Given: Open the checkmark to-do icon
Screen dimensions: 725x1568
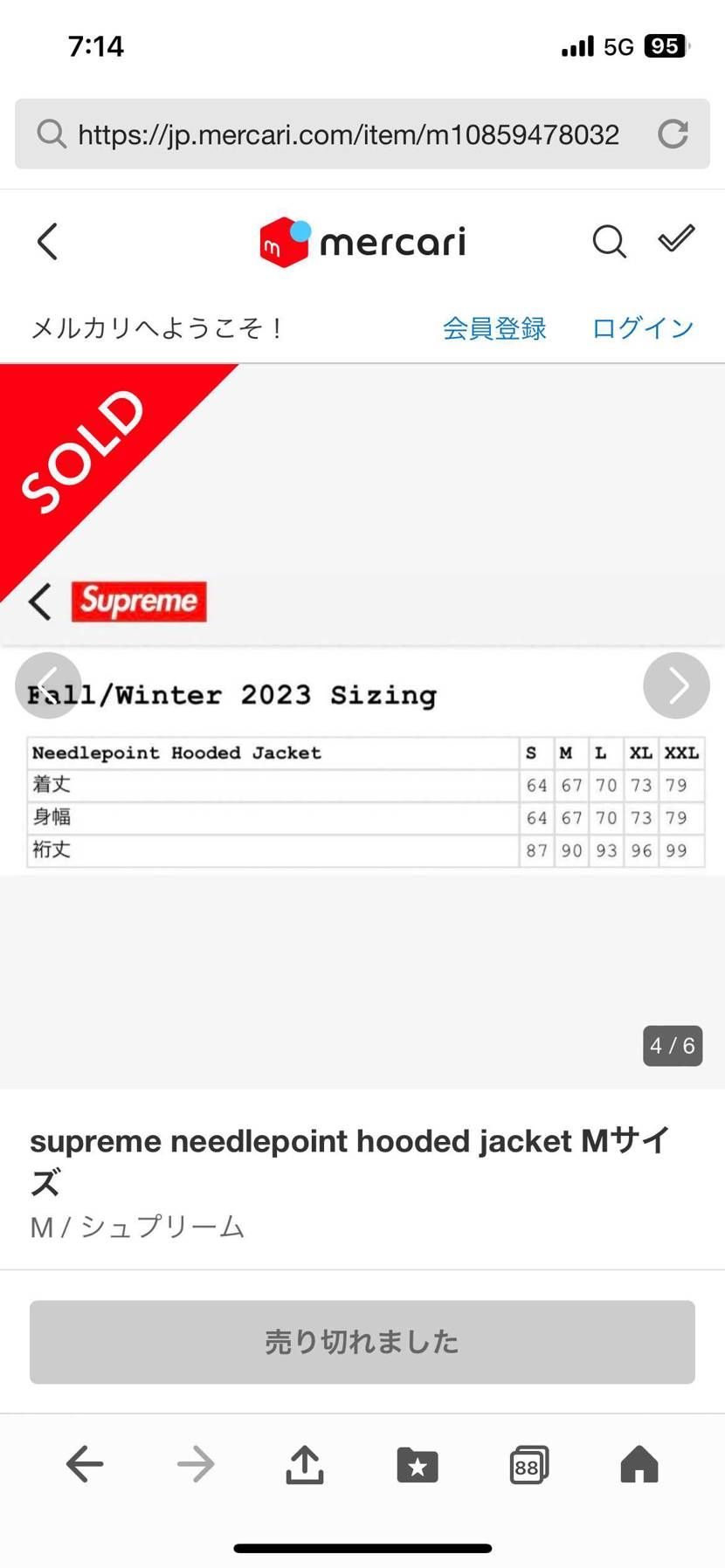Looking at the screenshot, I should pyautogui.click(x=676, y=238).
